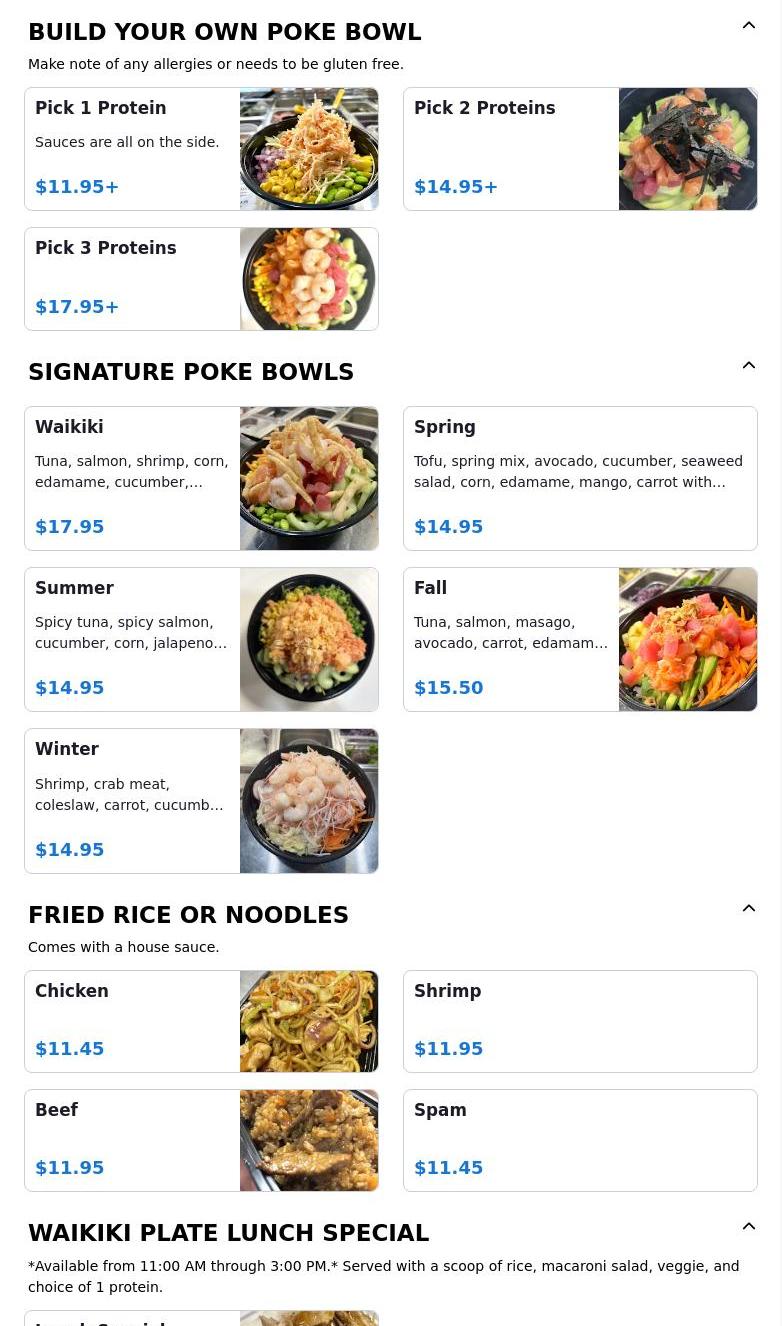Choose the Beef fried rice or noodles
Screen dimensions: 782x1326
[201, 1140]
